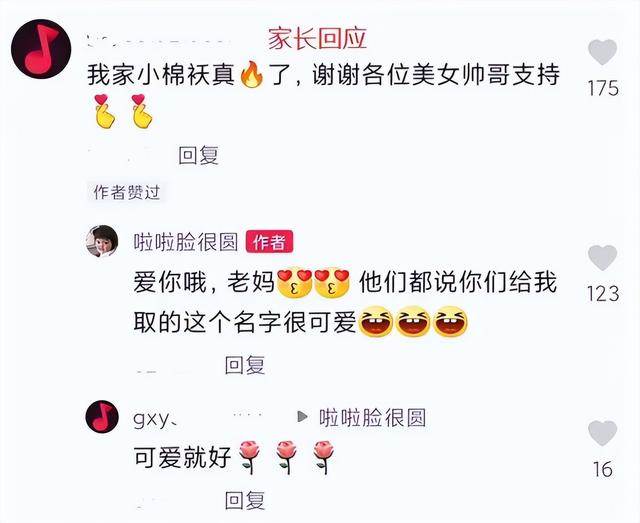Like the 可爱就好 comment
Viewport: 640px width, 523px height.
[602, 434]
